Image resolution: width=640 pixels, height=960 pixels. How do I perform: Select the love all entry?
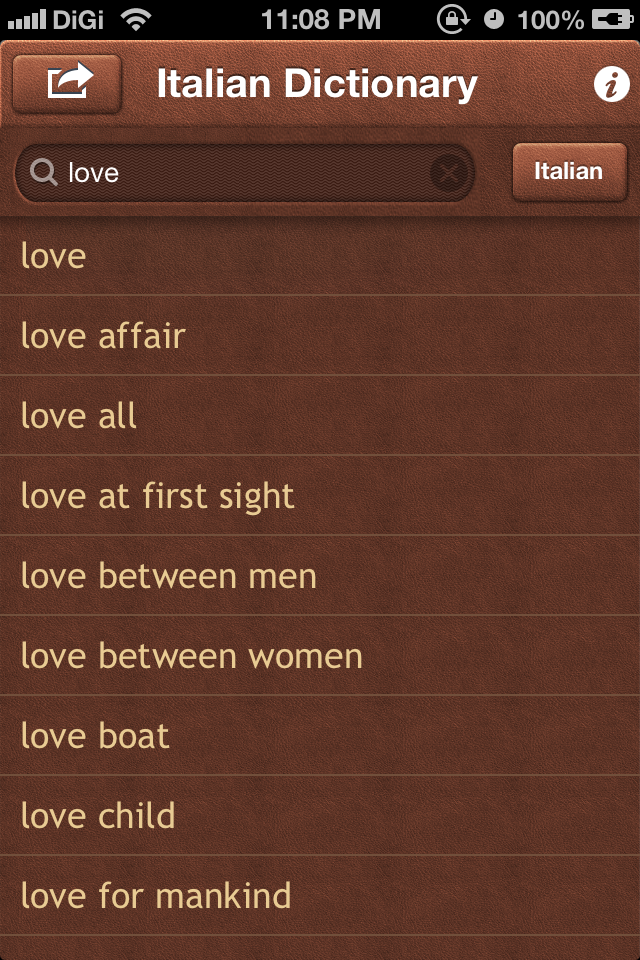click(x=320, y=416)
